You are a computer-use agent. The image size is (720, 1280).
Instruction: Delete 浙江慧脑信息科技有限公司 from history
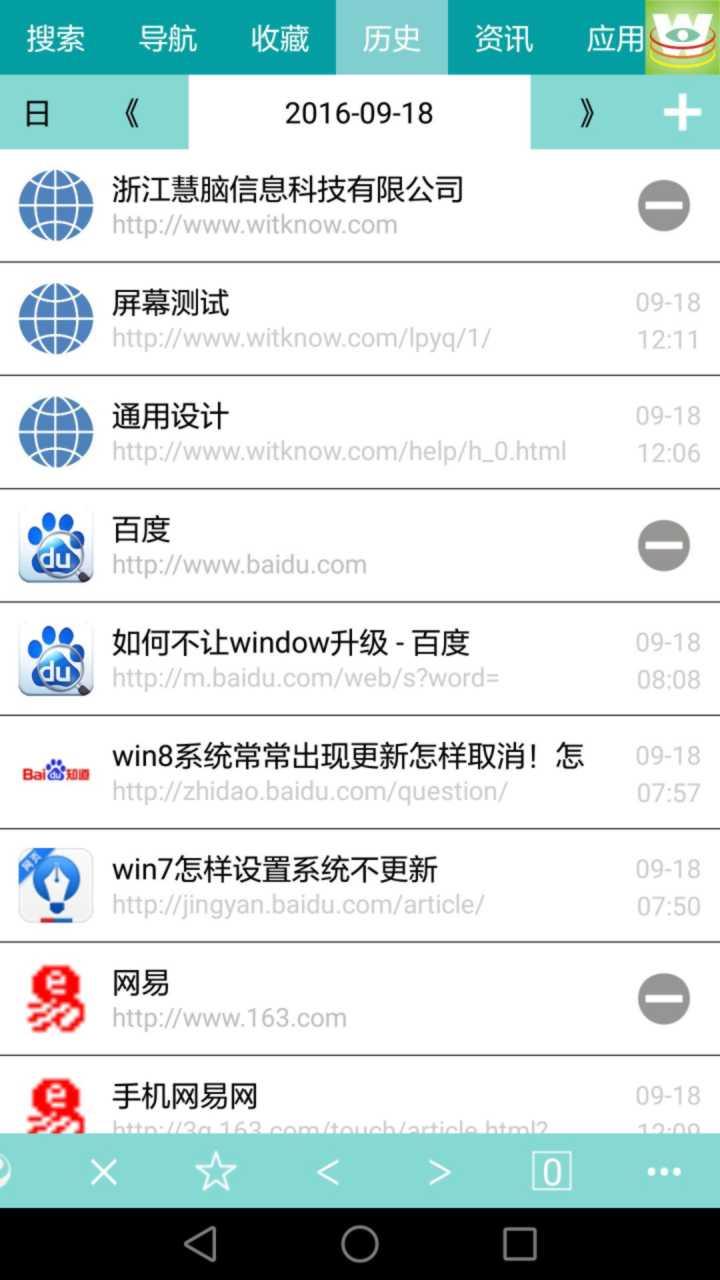point(663,205)
